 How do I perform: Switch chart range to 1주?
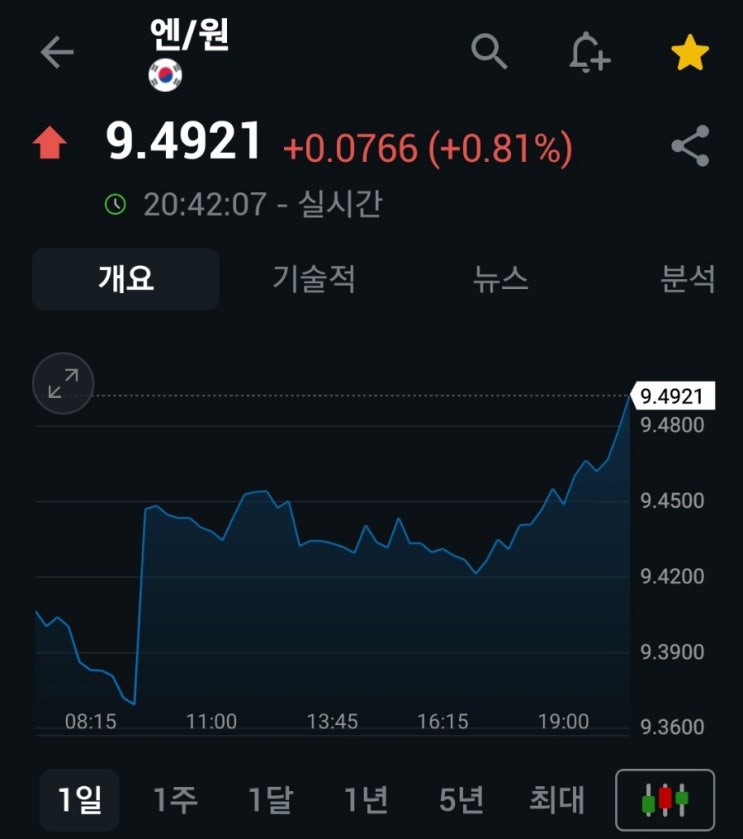[175, 799]
